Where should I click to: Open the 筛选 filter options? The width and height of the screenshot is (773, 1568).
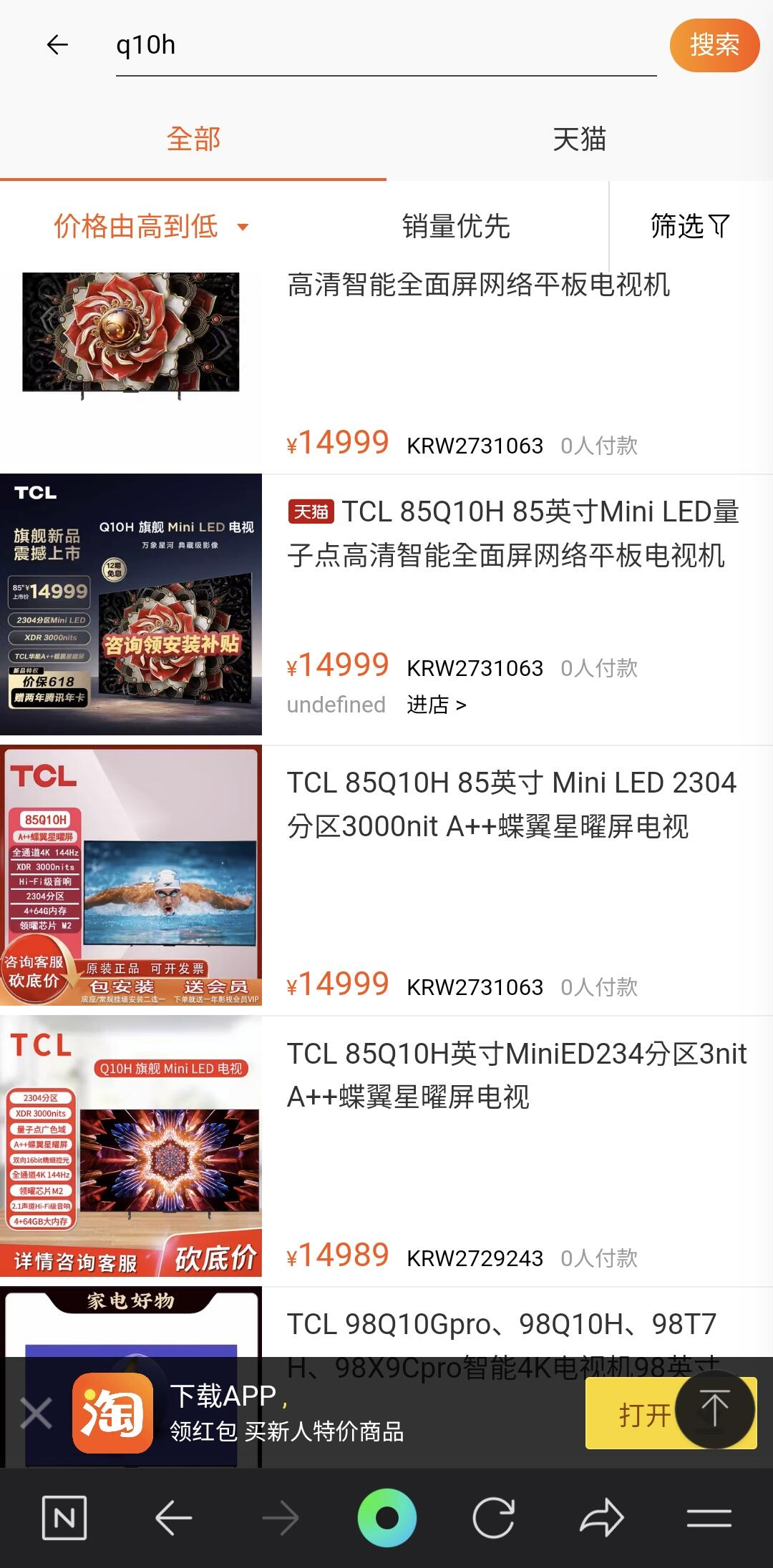pos(689,227)
